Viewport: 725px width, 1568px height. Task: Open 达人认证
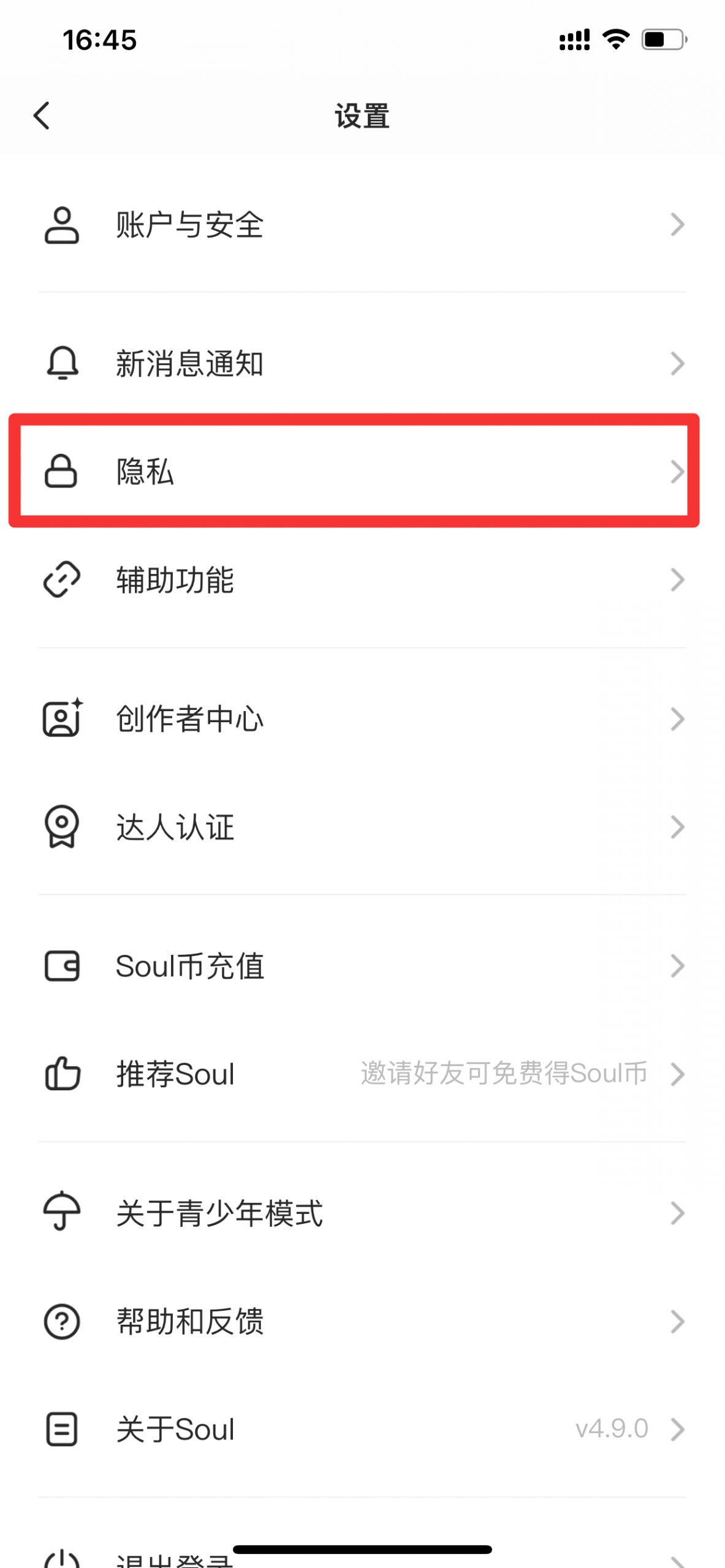click(362, 827)
